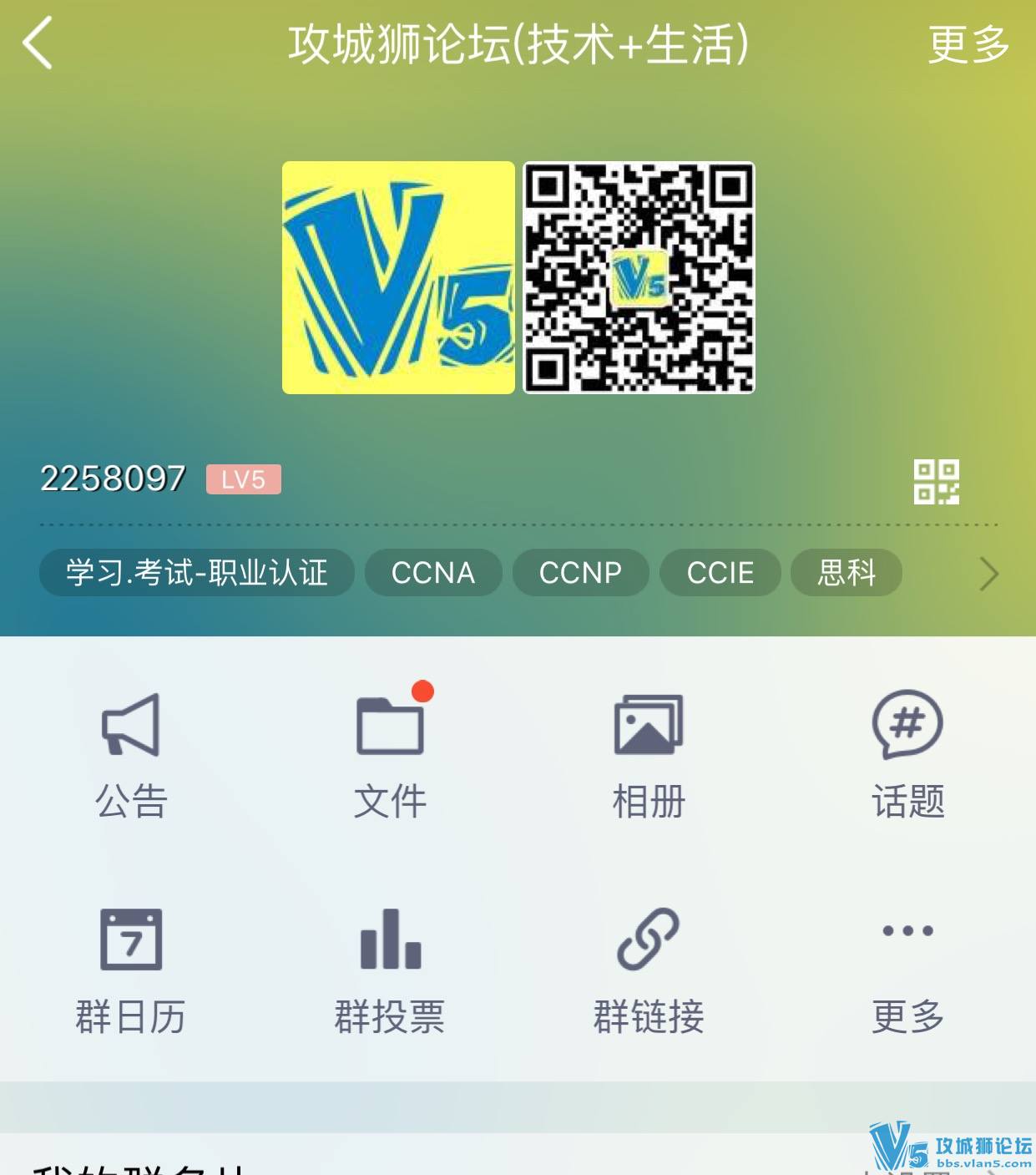Select the CCNP tag chip
The height and width of the screenshot is (1175, 1036).
coord(580,573)
